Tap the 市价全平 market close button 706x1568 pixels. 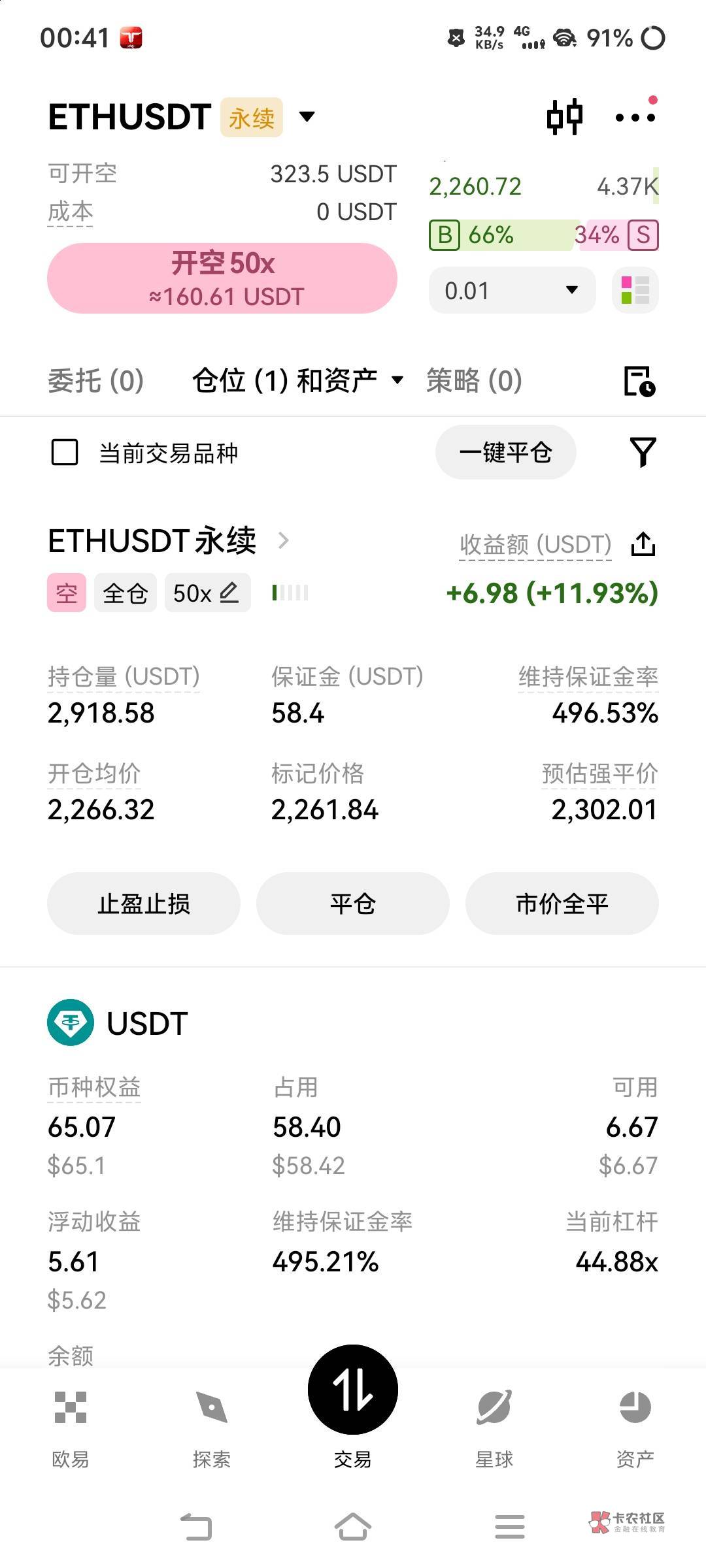click(562, 904)
